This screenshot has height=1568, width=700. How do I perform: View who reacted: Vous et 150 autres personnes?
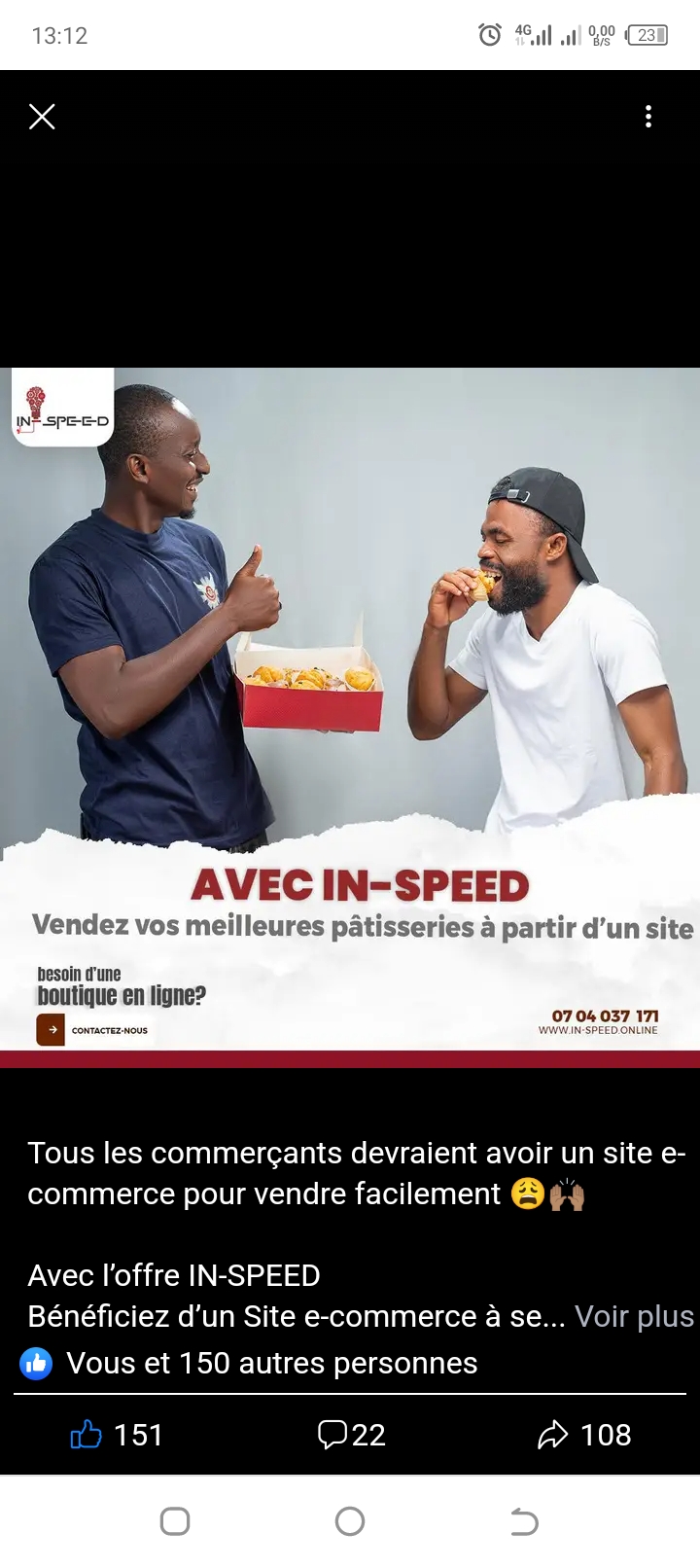click(x=249, y=1364)
